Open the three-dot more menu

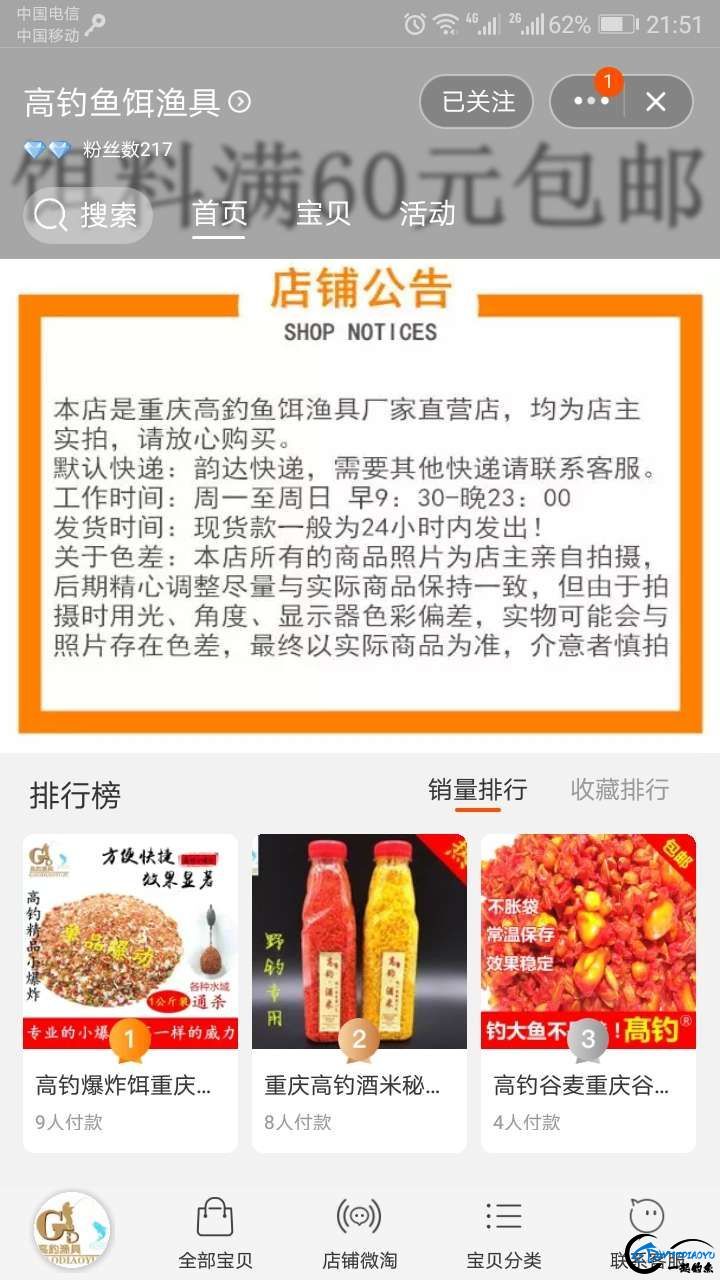point(590,102)
